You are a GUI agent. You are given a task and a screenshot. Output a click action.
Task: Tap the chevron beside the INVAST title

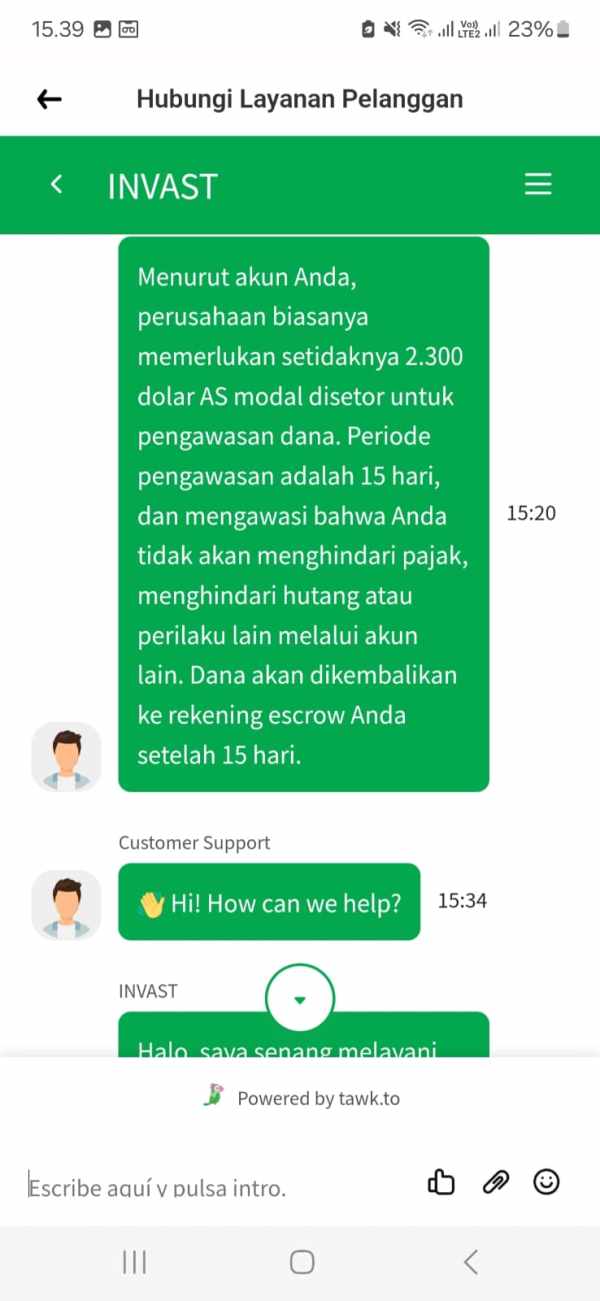(x=57, y=184)
